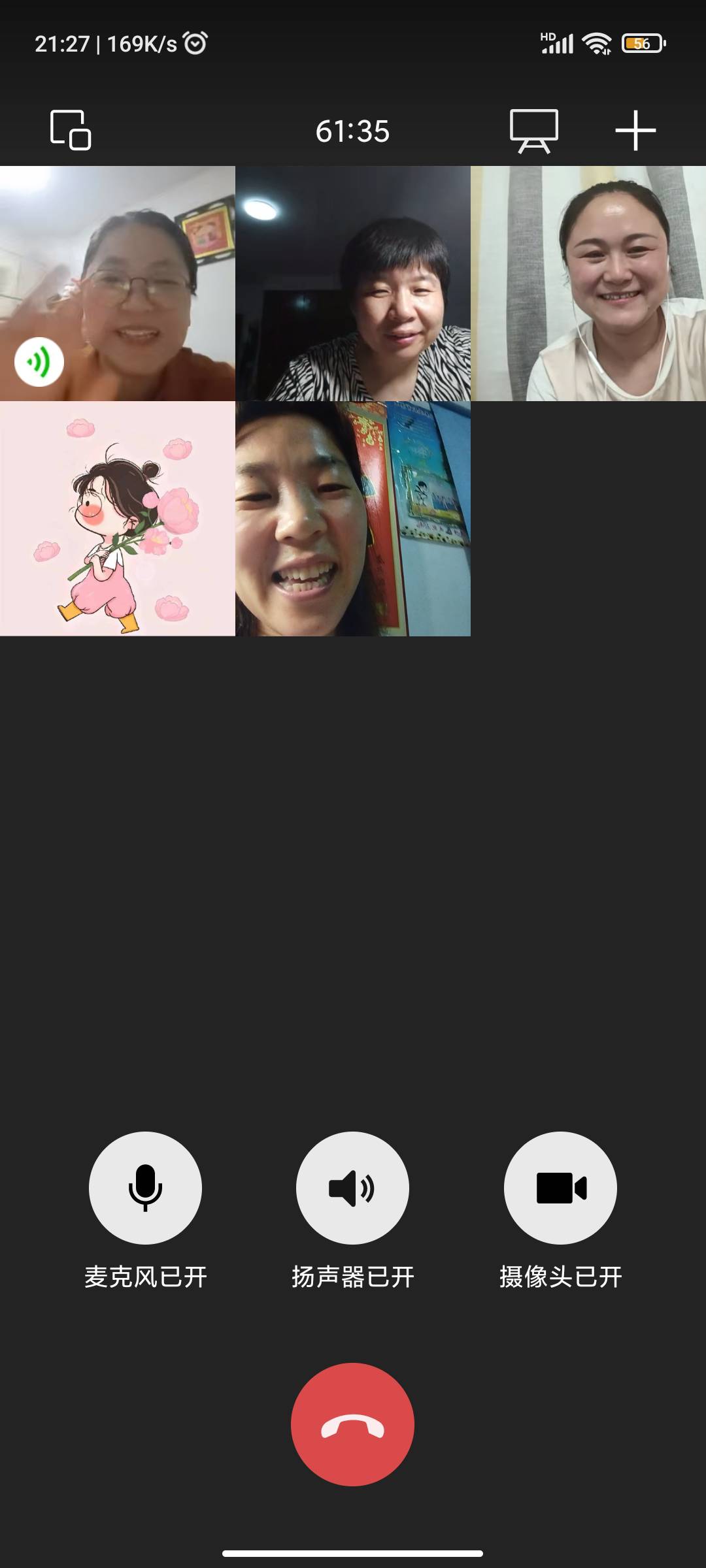Enlarge the tile of the woman wearing earphones

588,283
